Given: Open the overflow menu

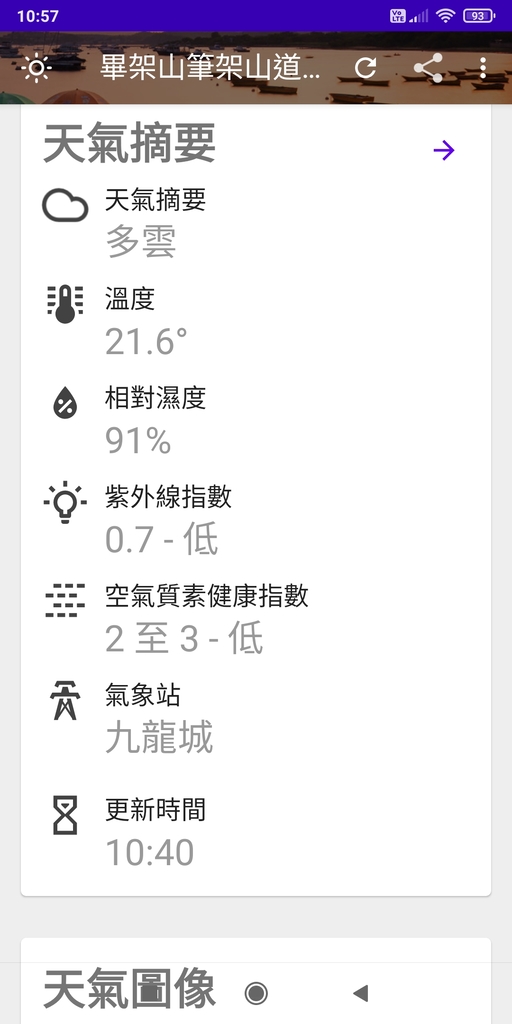Looking at the screenshot, I should (483, 68).
